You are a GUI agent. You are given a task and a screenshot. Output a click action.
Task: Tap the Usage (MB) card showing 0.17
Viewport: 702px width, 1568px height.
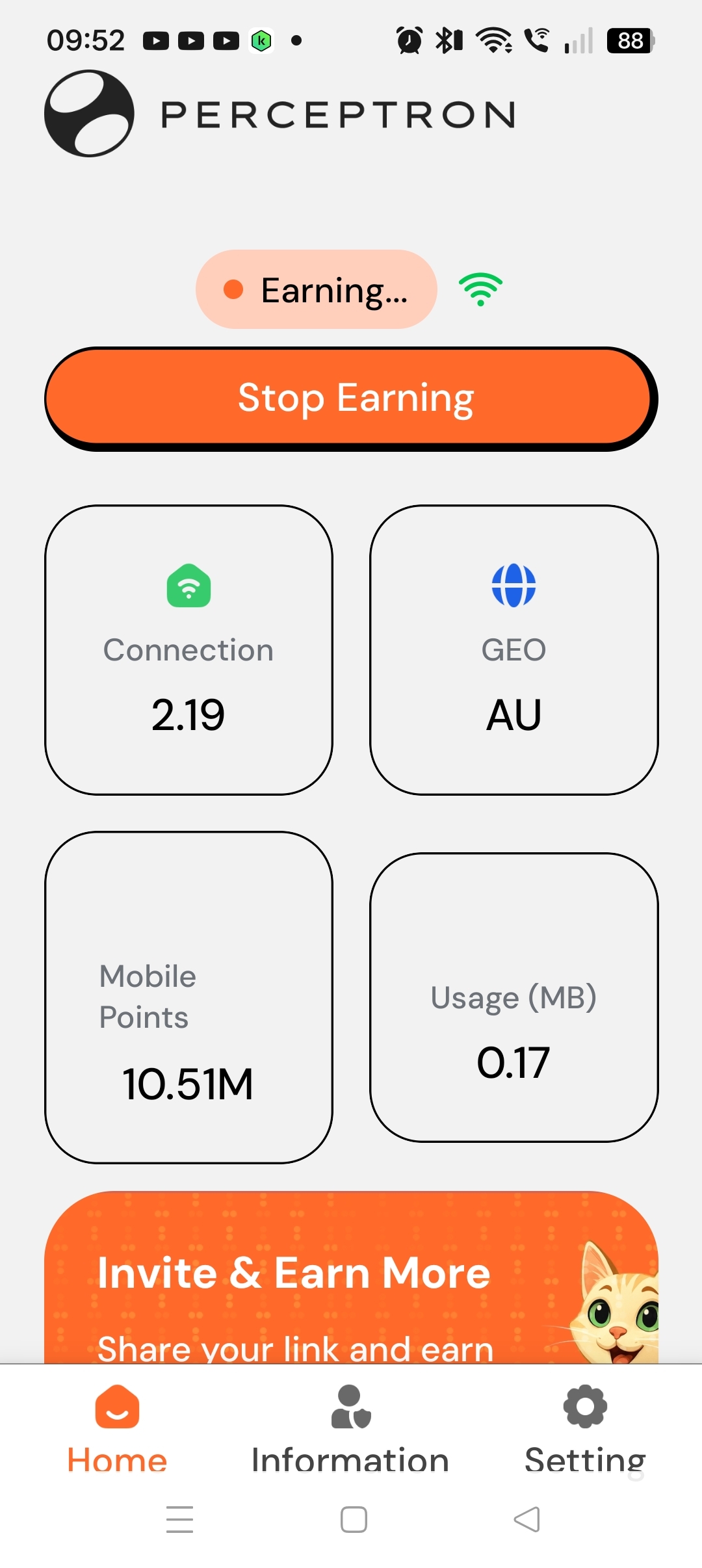(514, 1014)
